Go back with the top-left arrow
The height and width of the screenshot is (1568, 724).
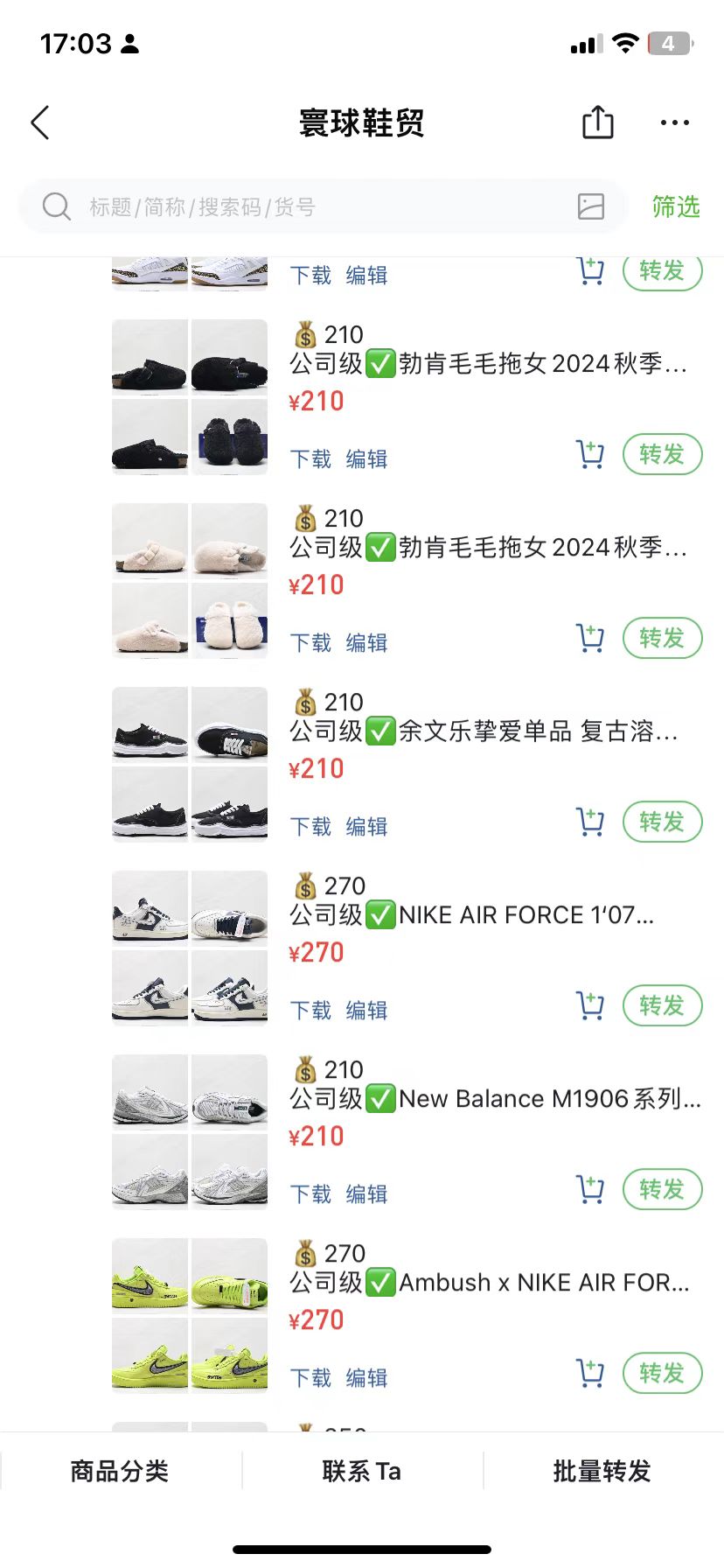click(x=40, y=122)
